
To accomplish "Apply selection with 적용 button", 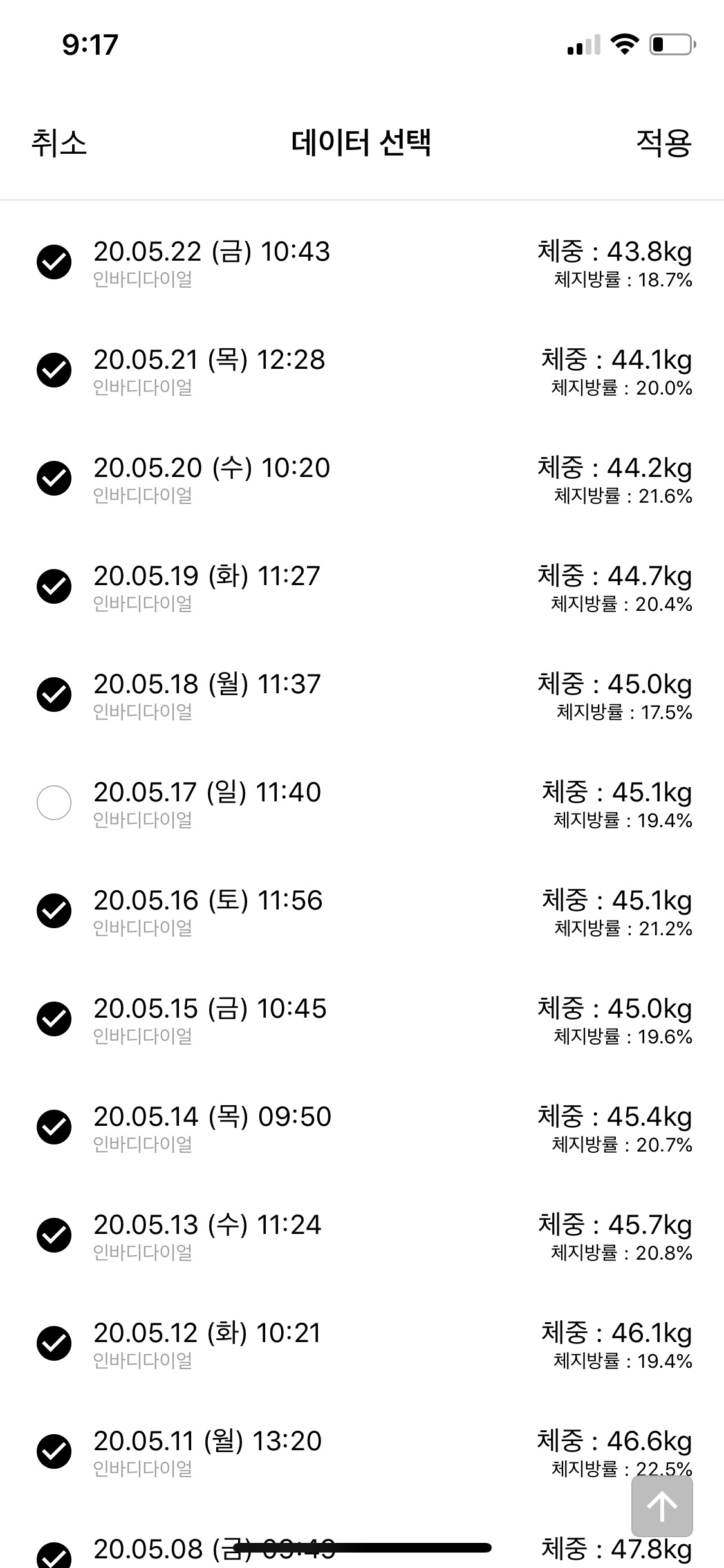I will 664,142.
